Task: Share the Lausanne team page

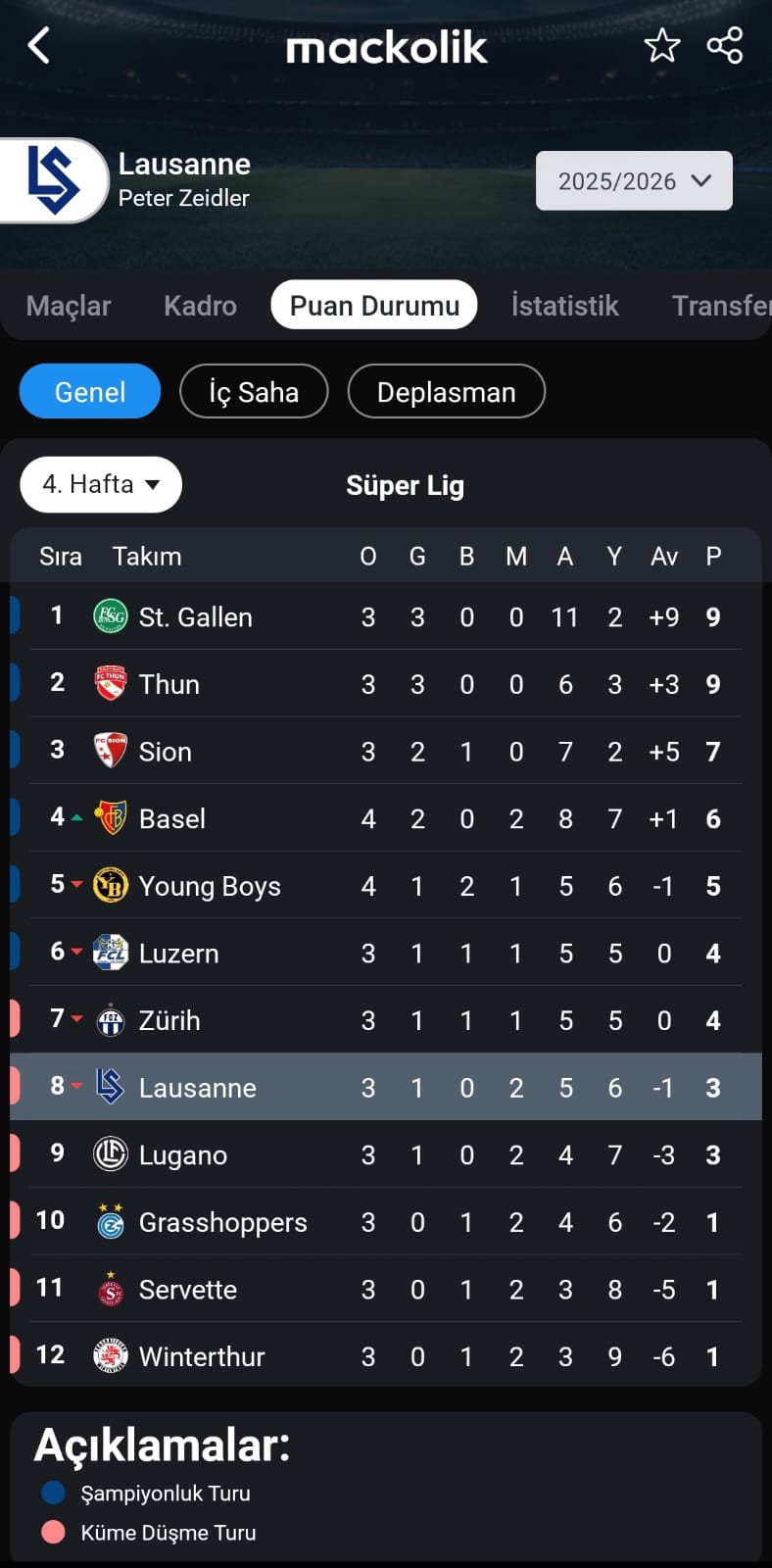Action: click(725, 45)
